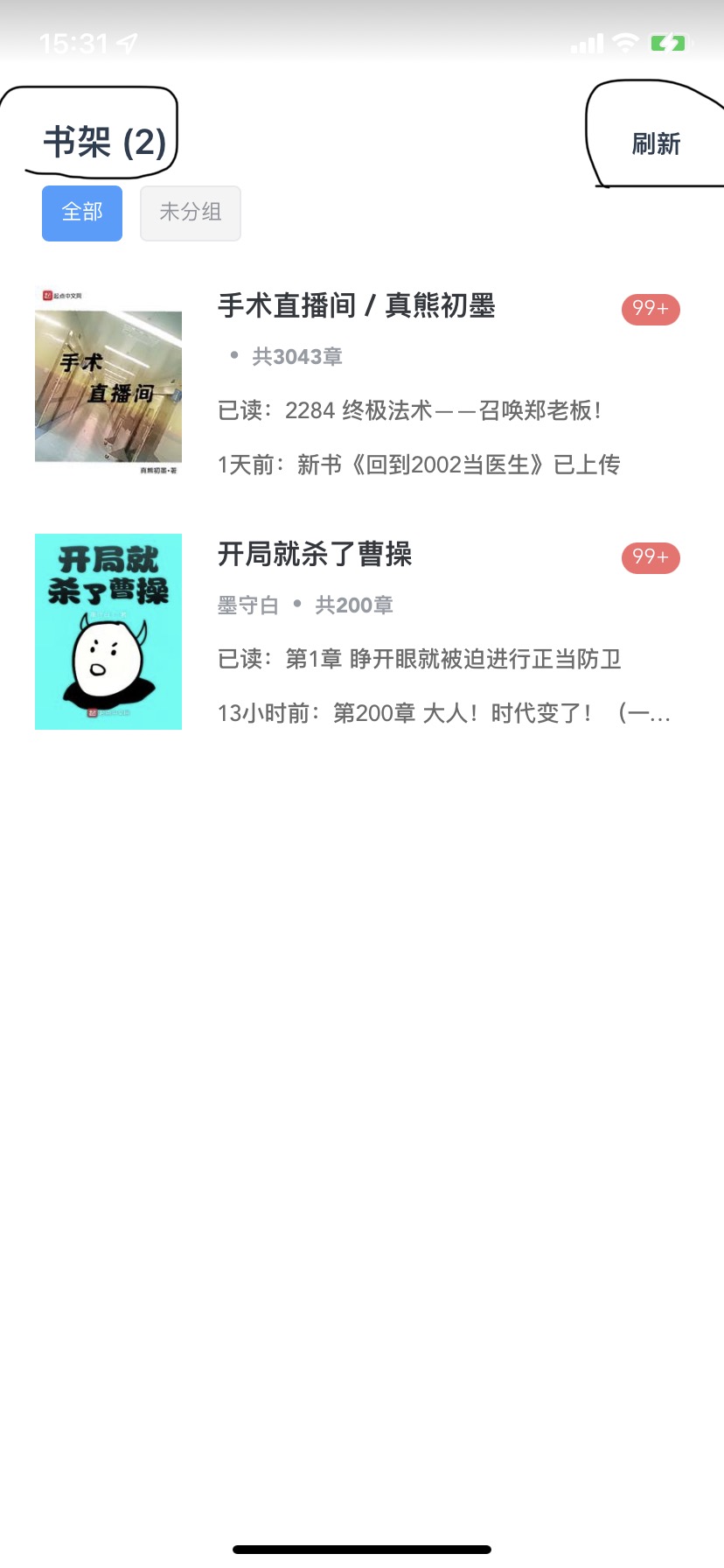Tap the 刷新 refresh button
The height and width of the screenshot is (1568, 724).
point(656,143)
